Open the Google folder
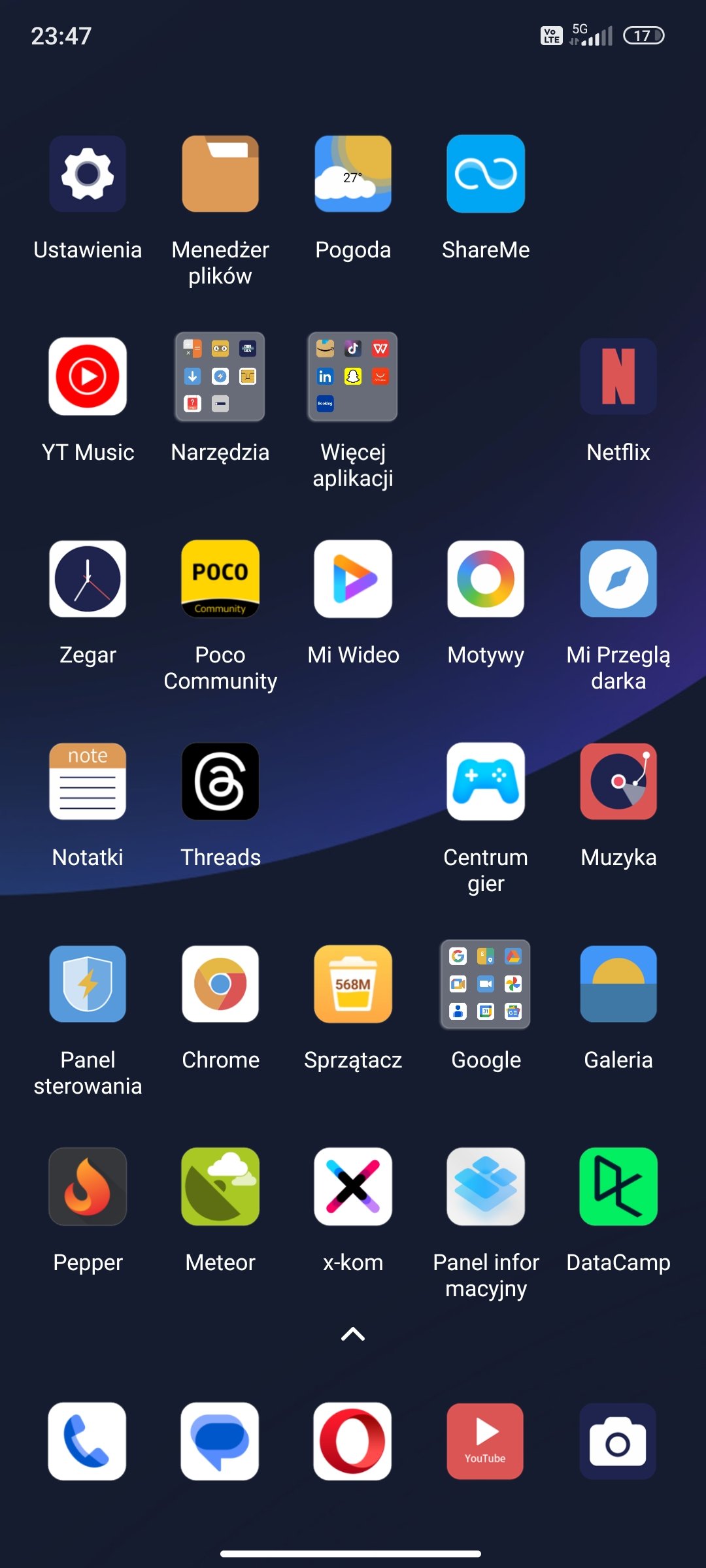Viewport: 706px width, 1568px height. pyautogui.click(x=486, y=984)
